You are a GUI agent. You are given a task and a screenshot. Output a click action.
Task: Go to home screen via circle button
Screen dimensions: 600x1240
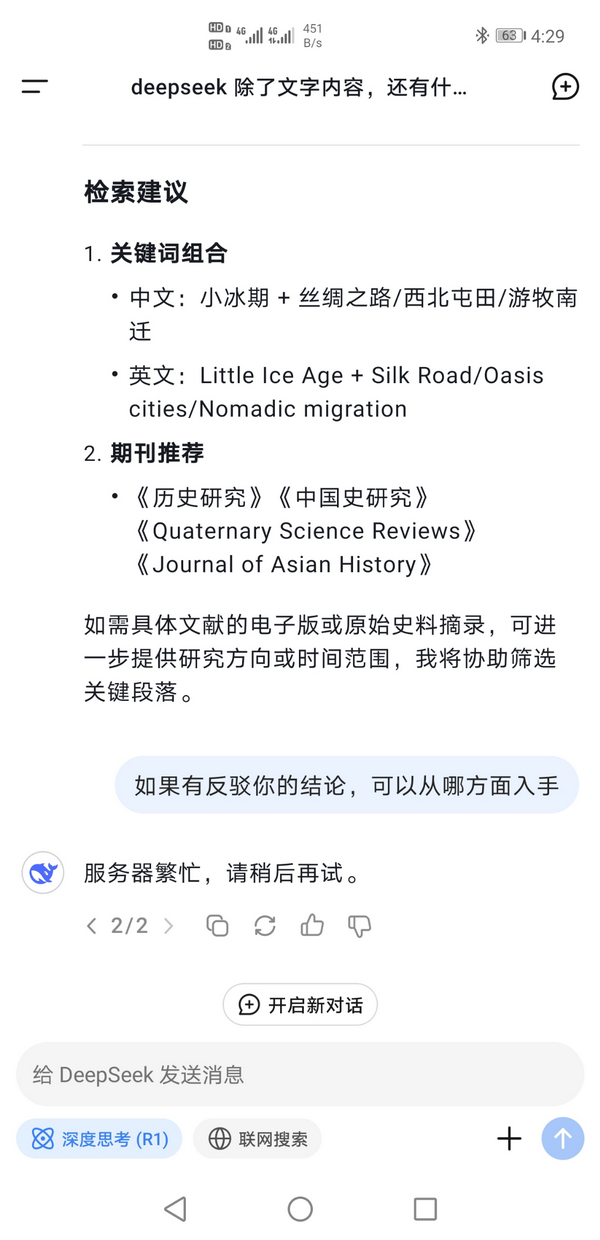[x=300, y=1209]
